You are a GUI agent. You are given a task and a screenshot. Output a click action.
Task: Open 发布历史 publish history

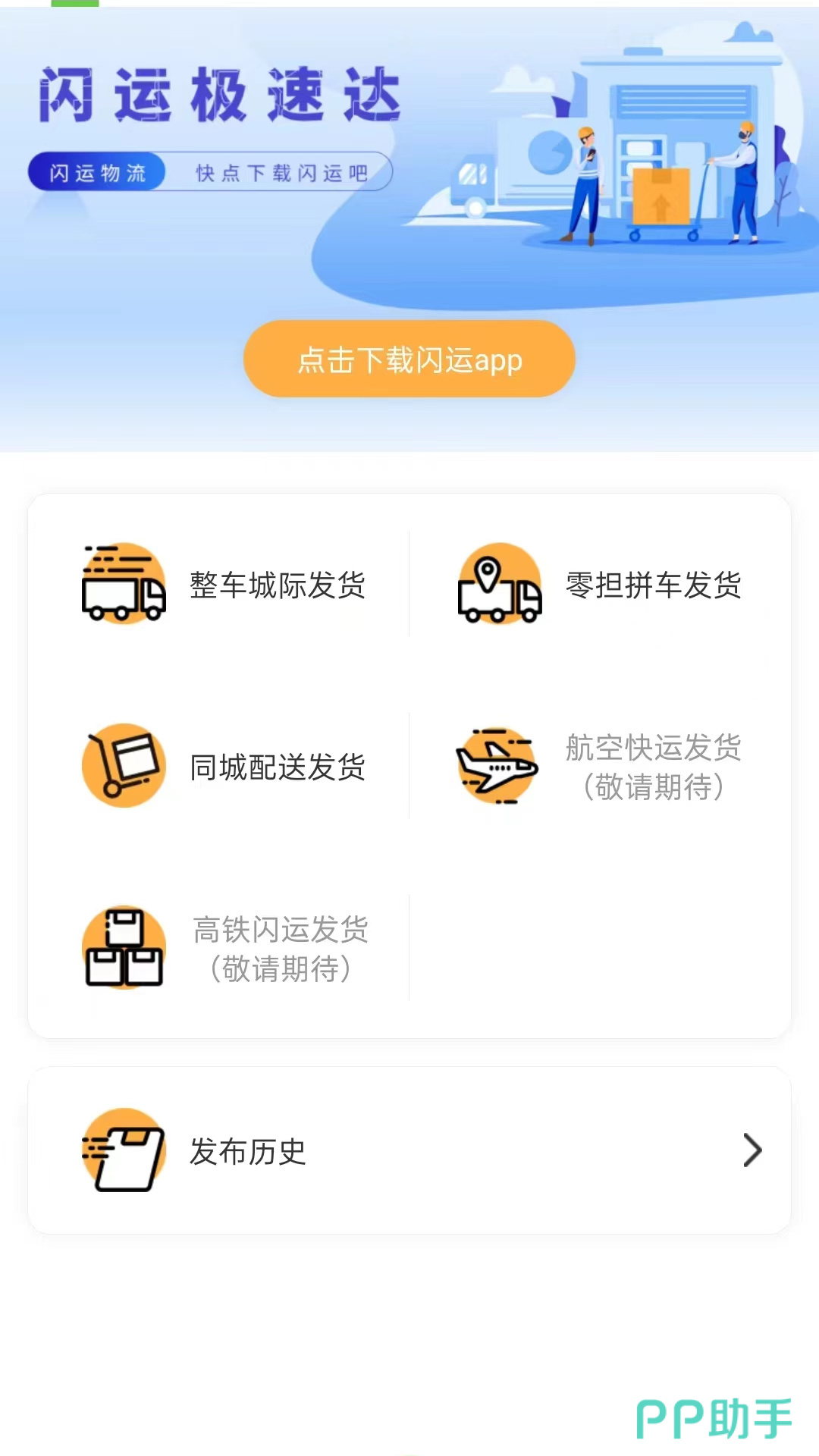[409, 1150]
